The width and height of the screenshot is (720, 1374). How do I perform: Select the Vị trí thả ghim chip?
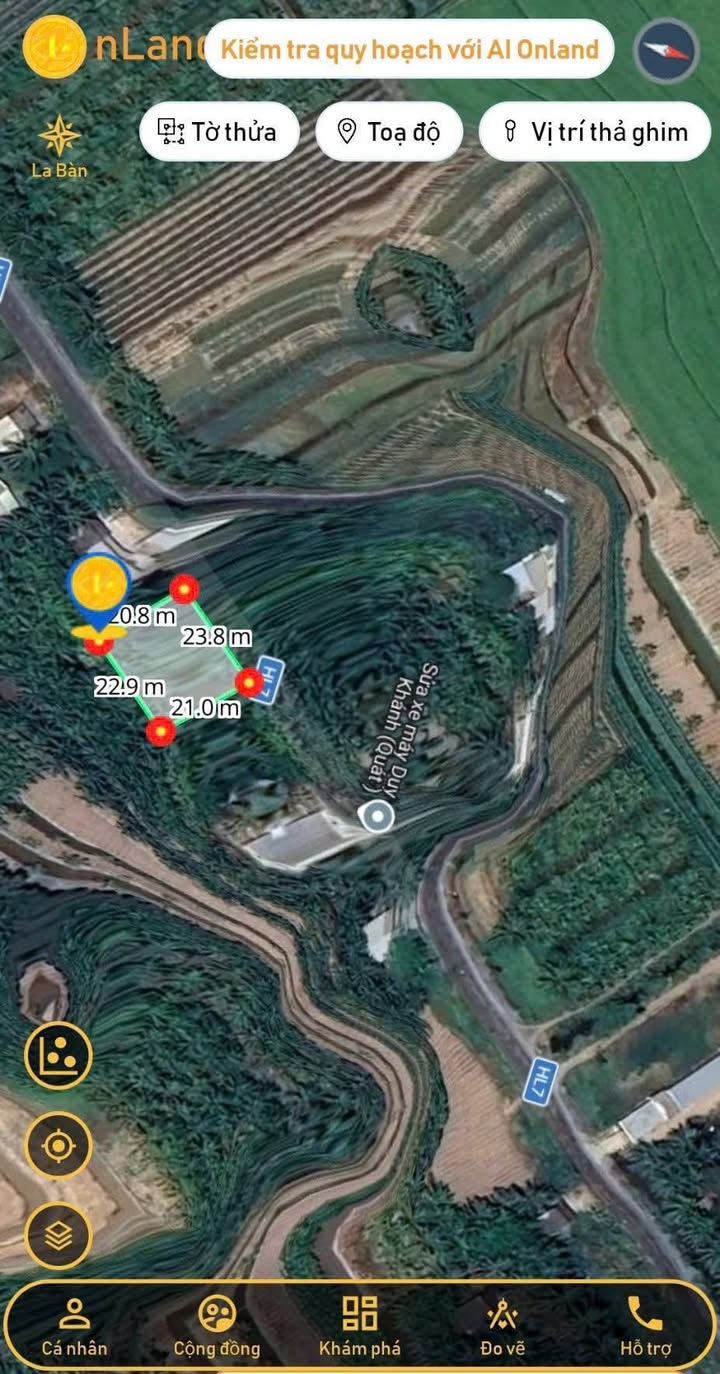[595, 131]
